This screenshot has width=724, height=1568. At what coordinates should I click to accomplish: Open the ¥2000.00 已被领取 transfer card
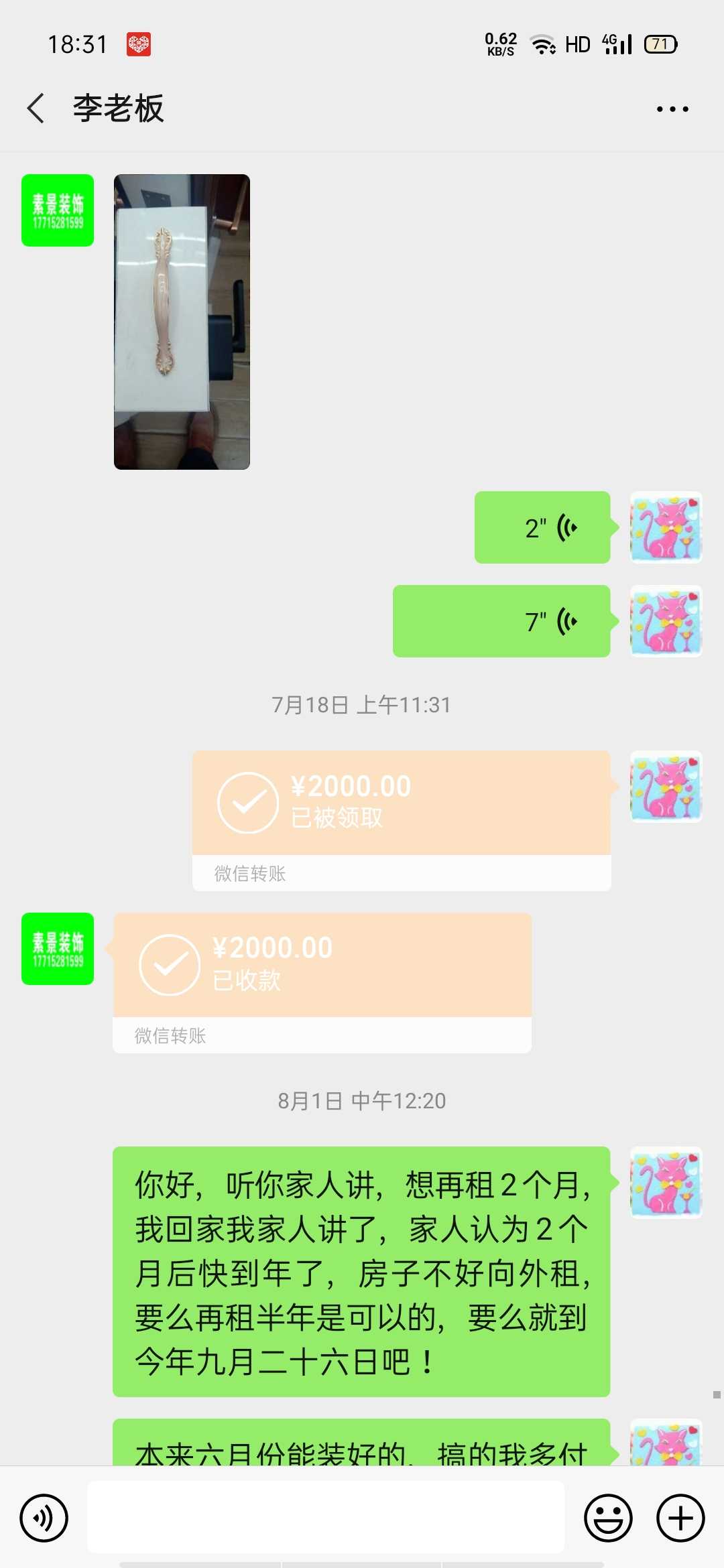point(401,803)
